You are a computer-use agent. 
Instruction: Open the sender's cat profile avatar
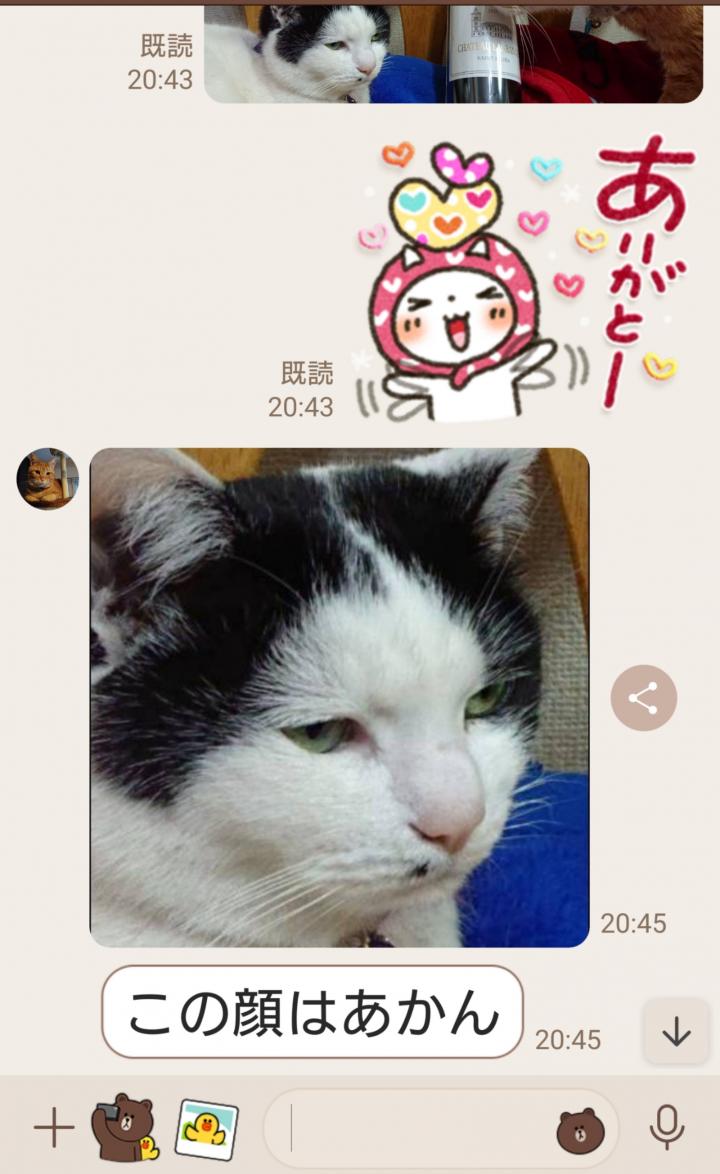point(47,478)
